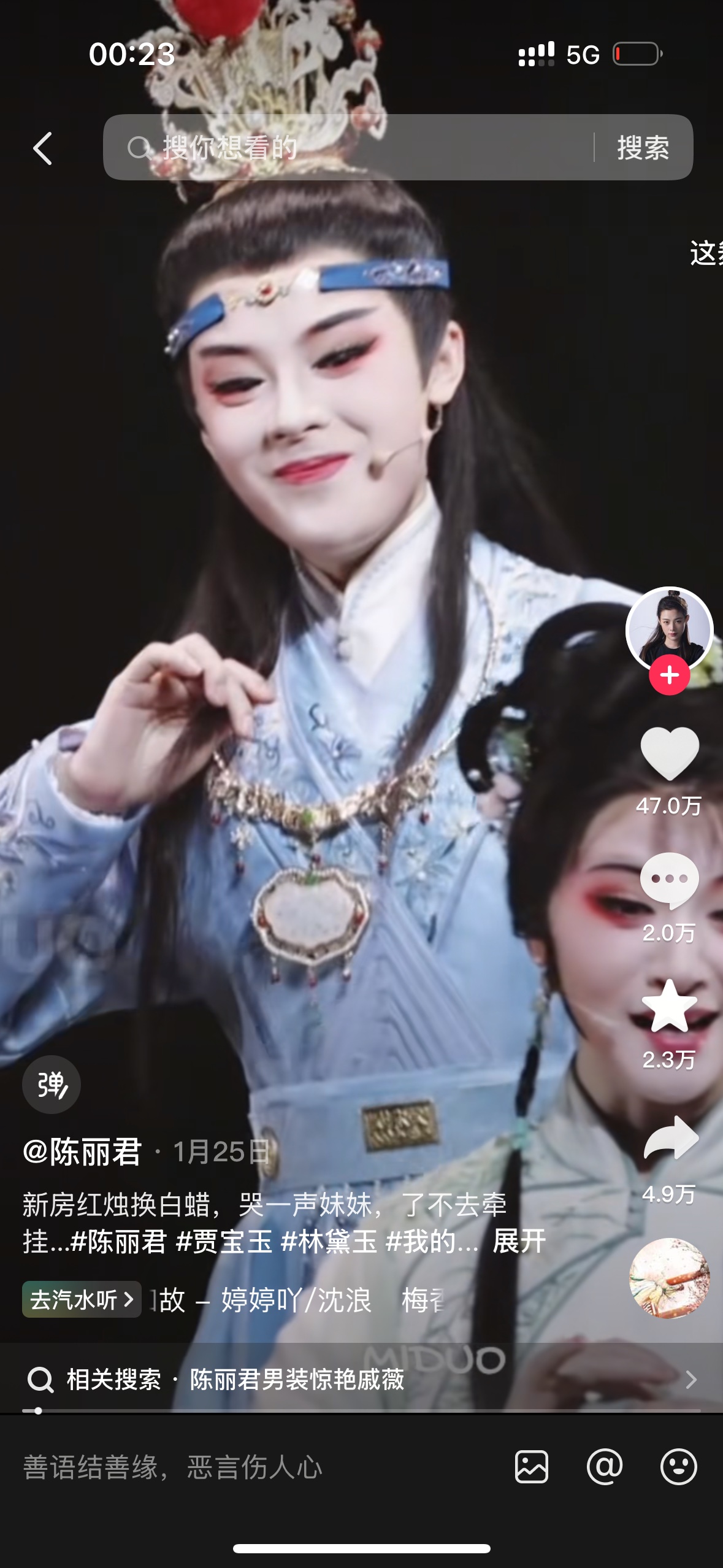Add this video to favorites
The height and width of the screenshot is (1568, 723).
pyautogui.click(x=669, y=1007)
